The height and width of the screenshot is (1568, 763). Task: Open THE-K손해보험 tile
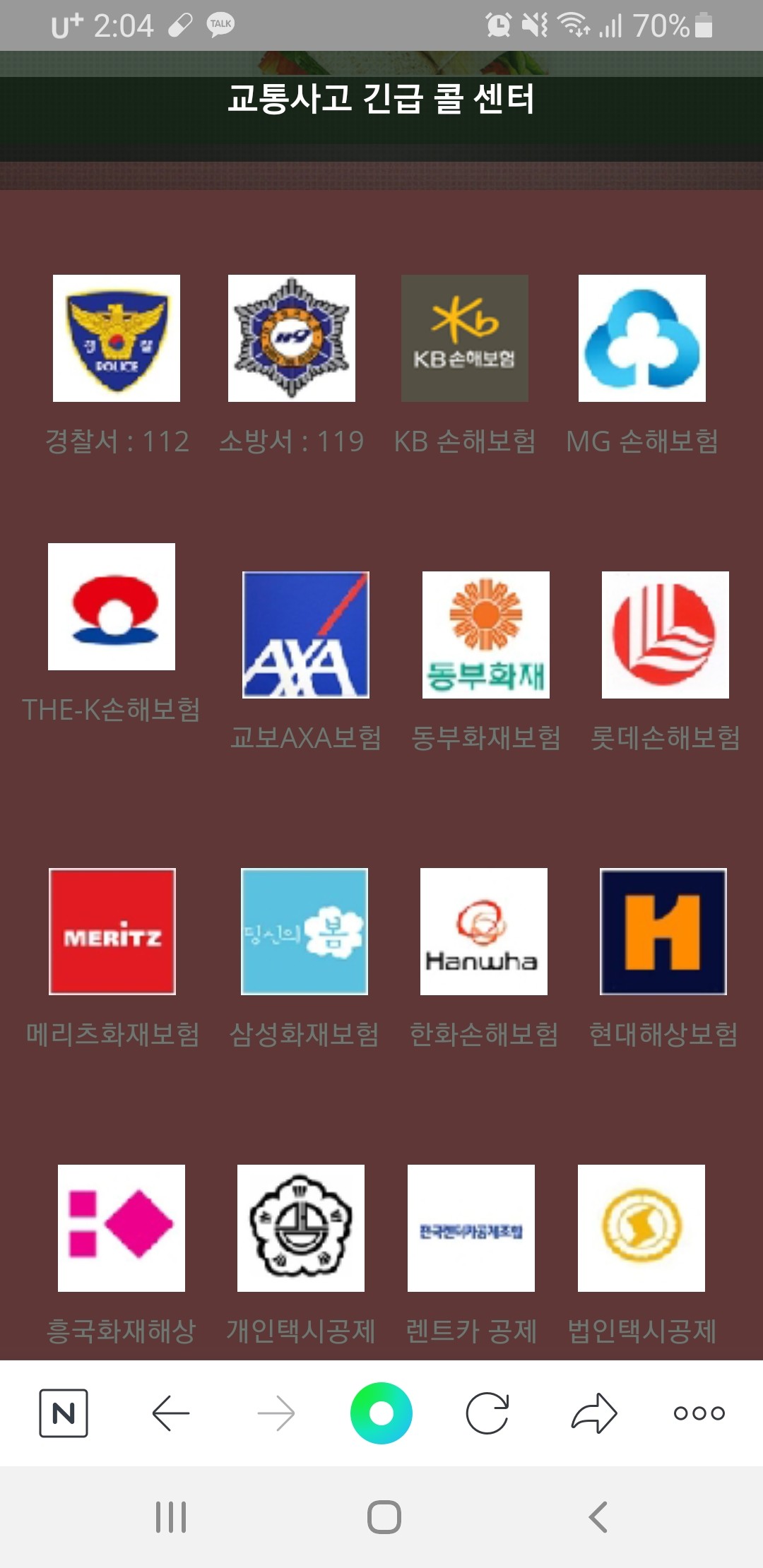[112, 607]
